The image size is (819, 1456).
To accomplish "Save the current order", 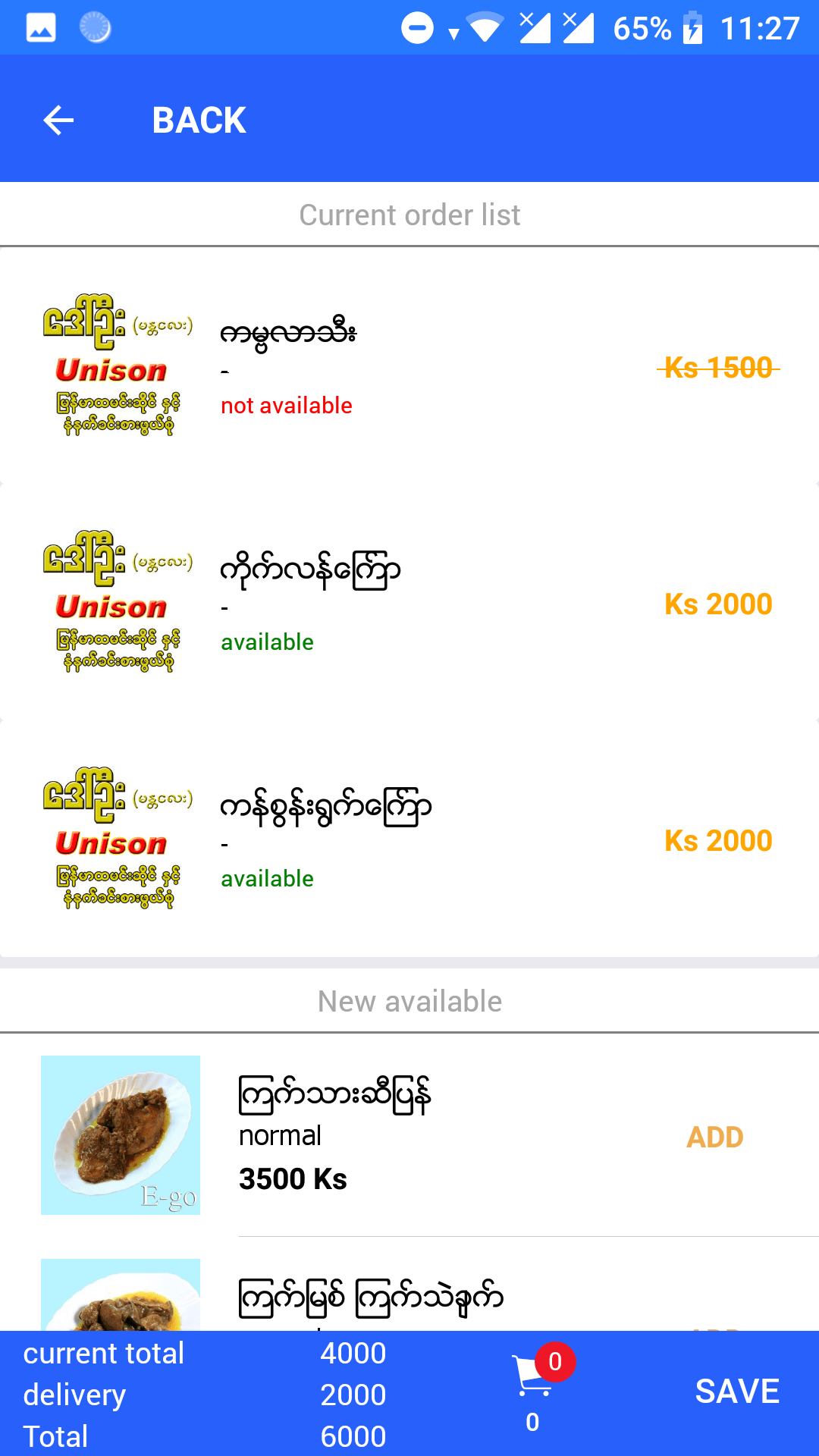I will pos(736,1392).
